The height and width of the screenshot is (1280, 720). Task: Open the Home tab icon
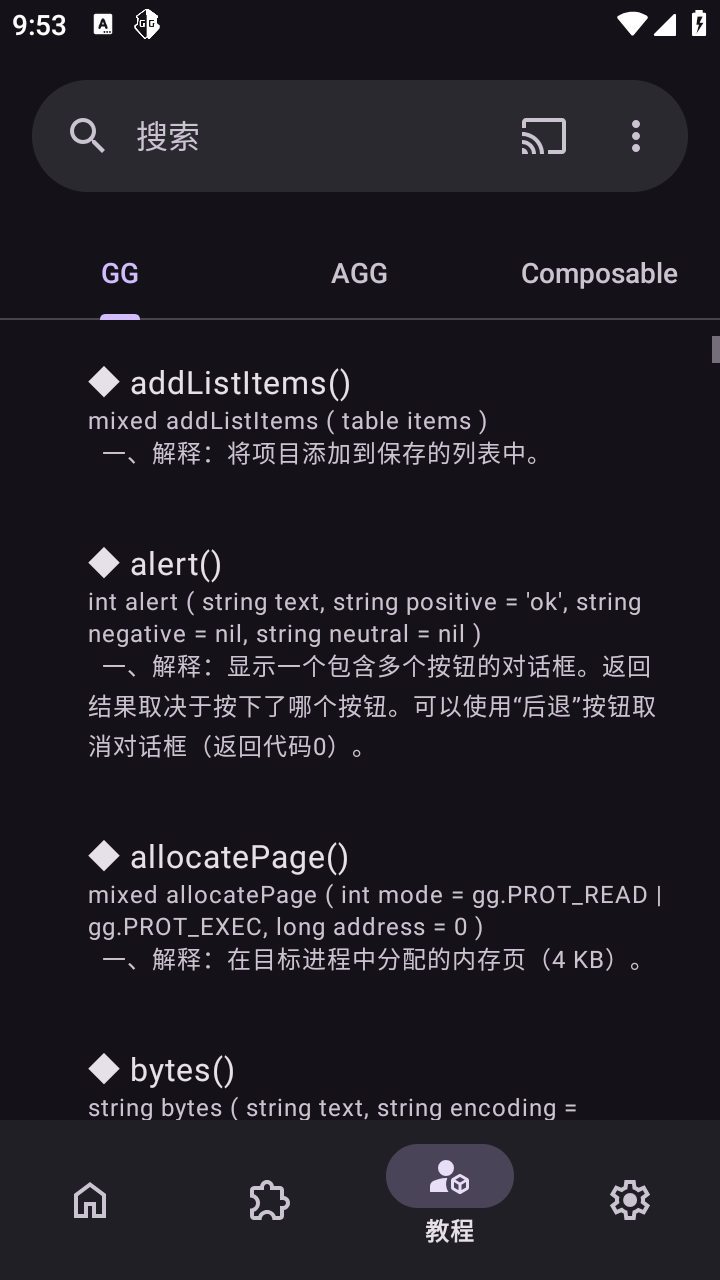coord(89,1199)
